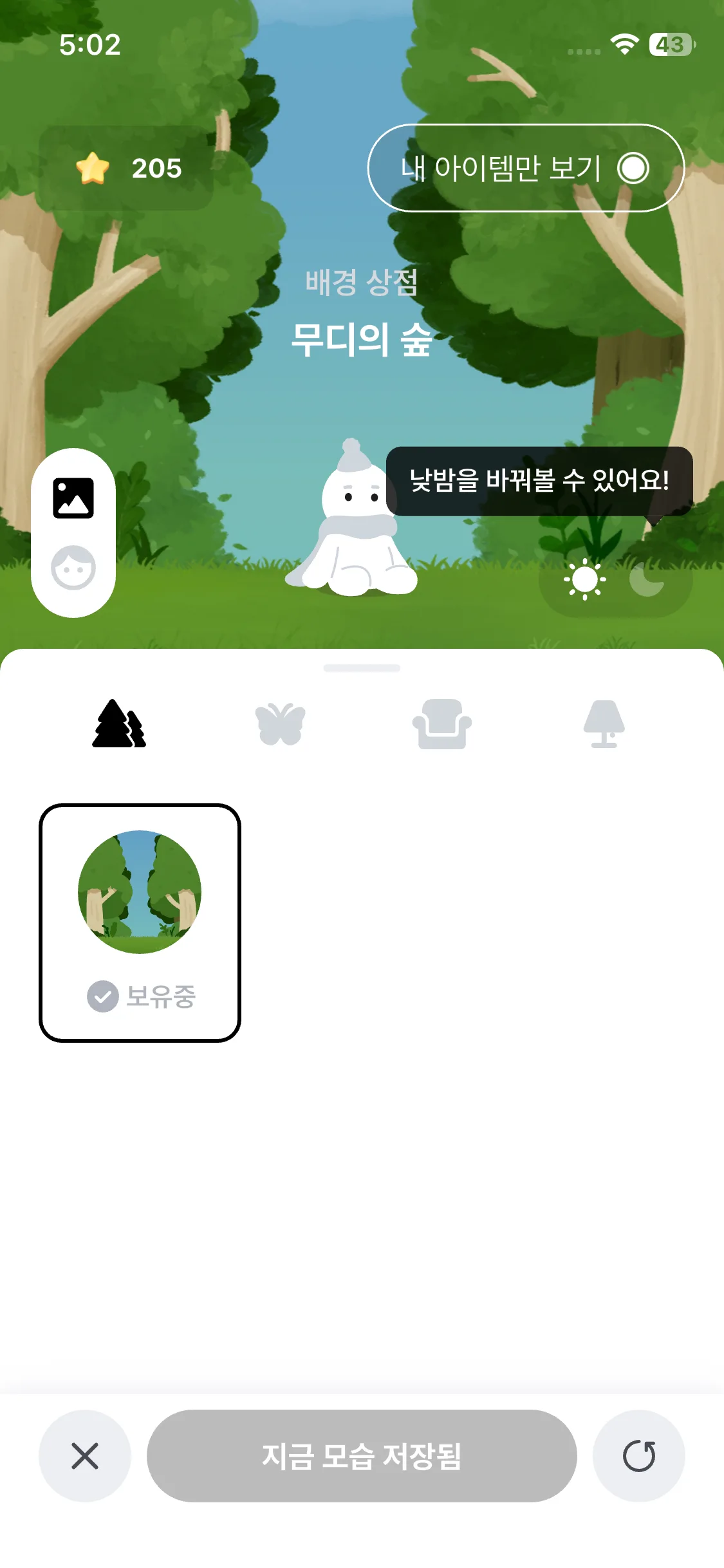The image size is (724, 1568).
Task: Open the lamp category tab
Action: tap(604, 724)
